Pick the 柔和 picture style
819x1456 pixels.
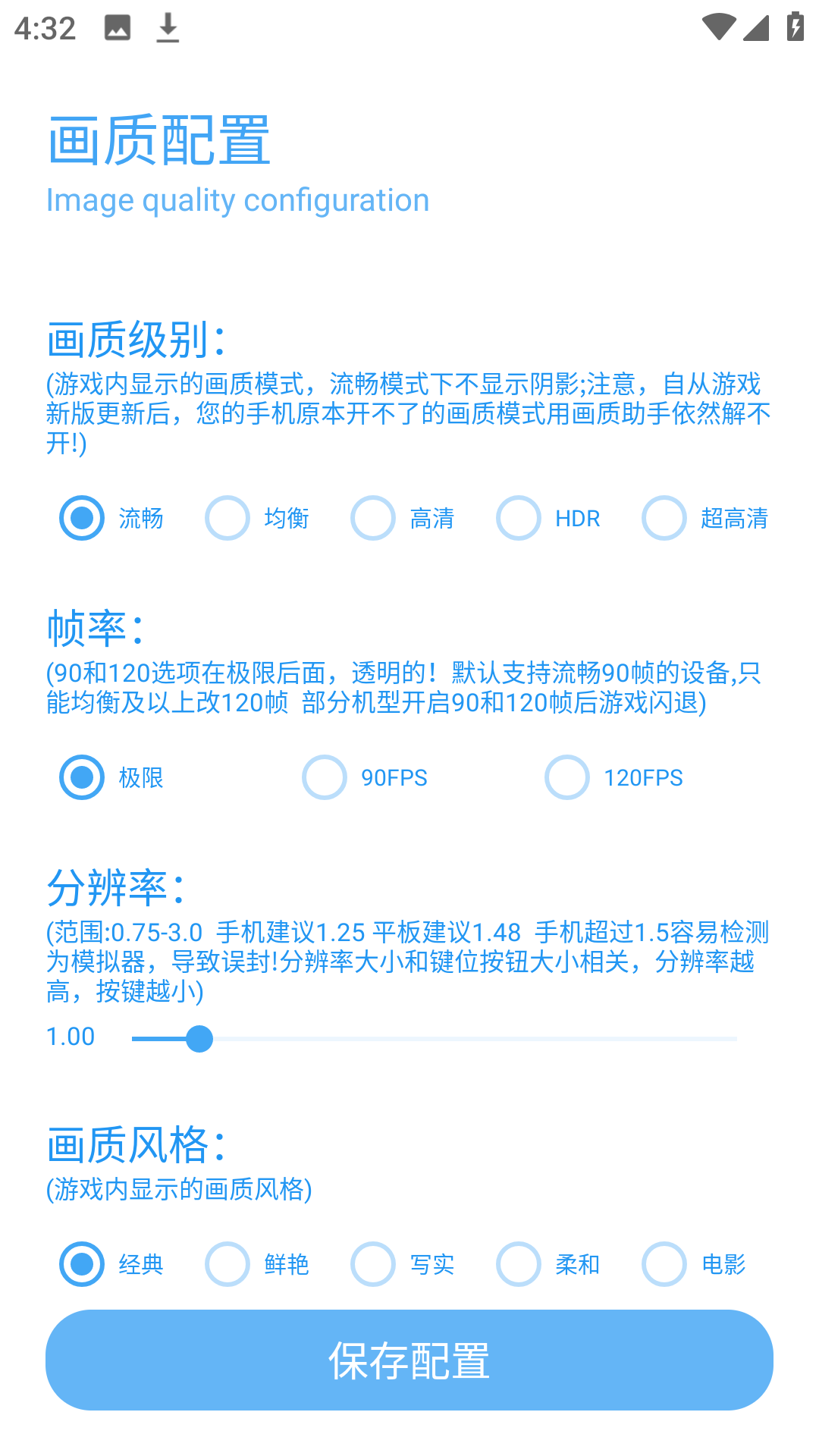pyautogui.click(x=519, y=1264)
